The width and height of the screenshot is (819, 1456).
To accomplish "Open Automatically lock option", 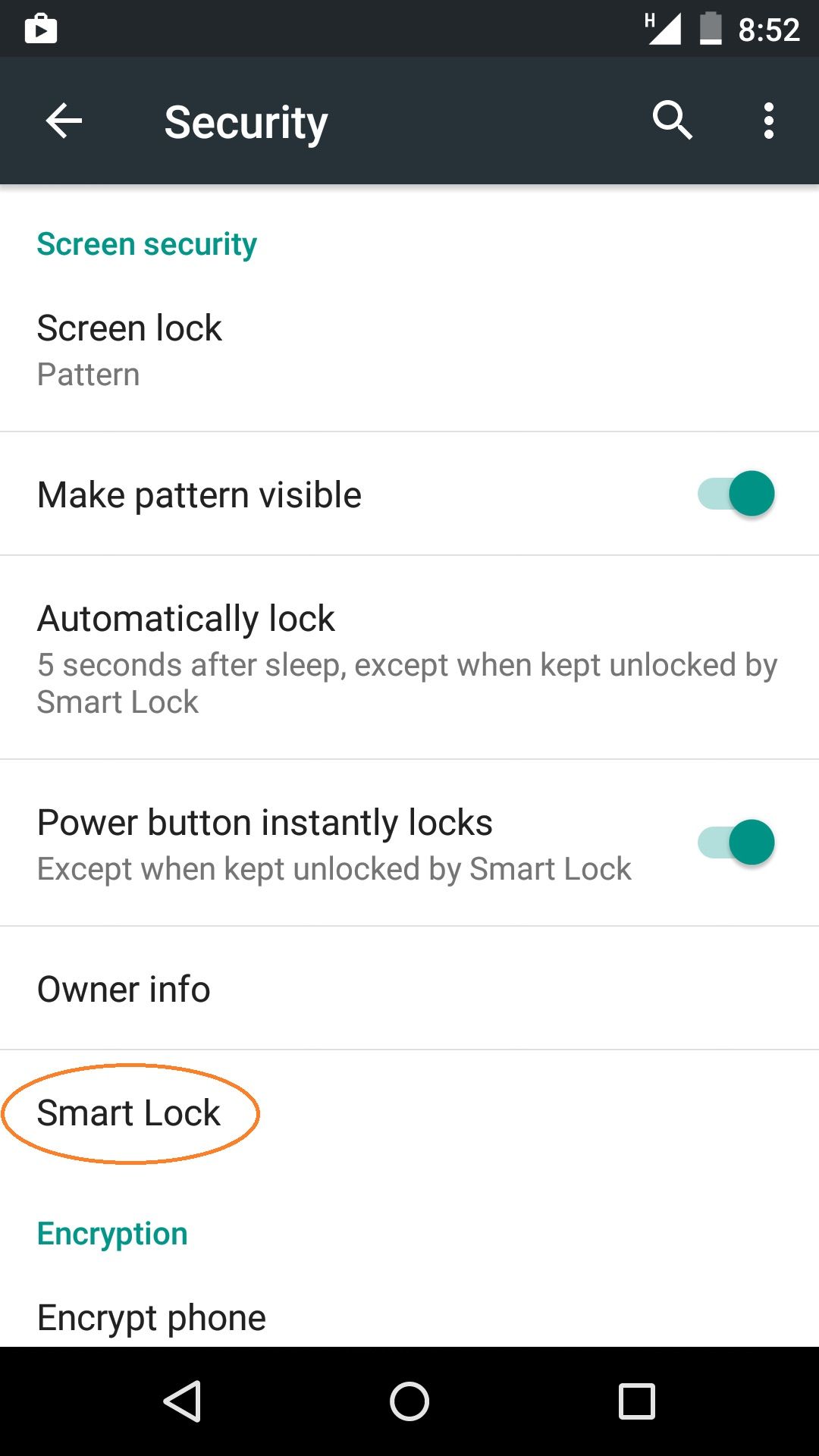I will point(409,657).
